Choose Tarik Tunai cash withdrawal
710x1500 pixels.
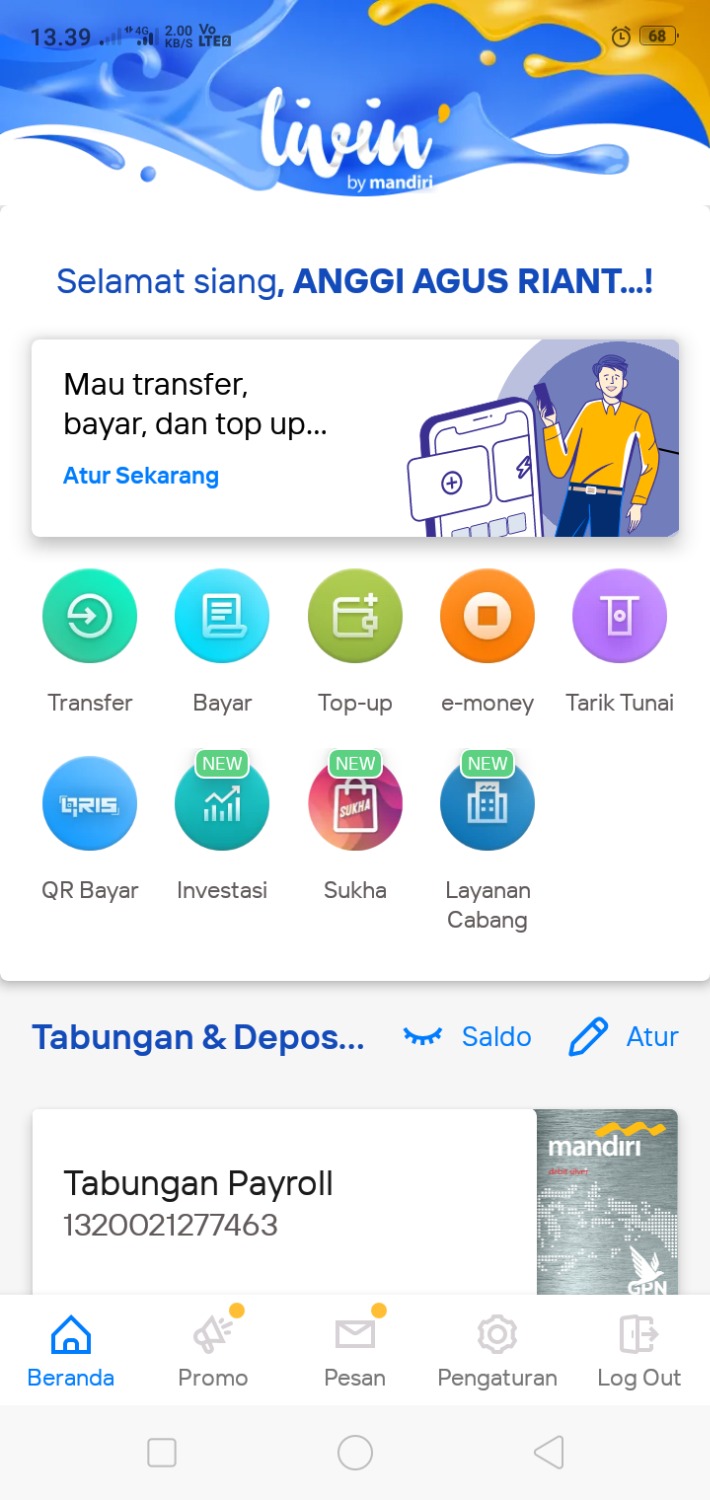[619, 617]
